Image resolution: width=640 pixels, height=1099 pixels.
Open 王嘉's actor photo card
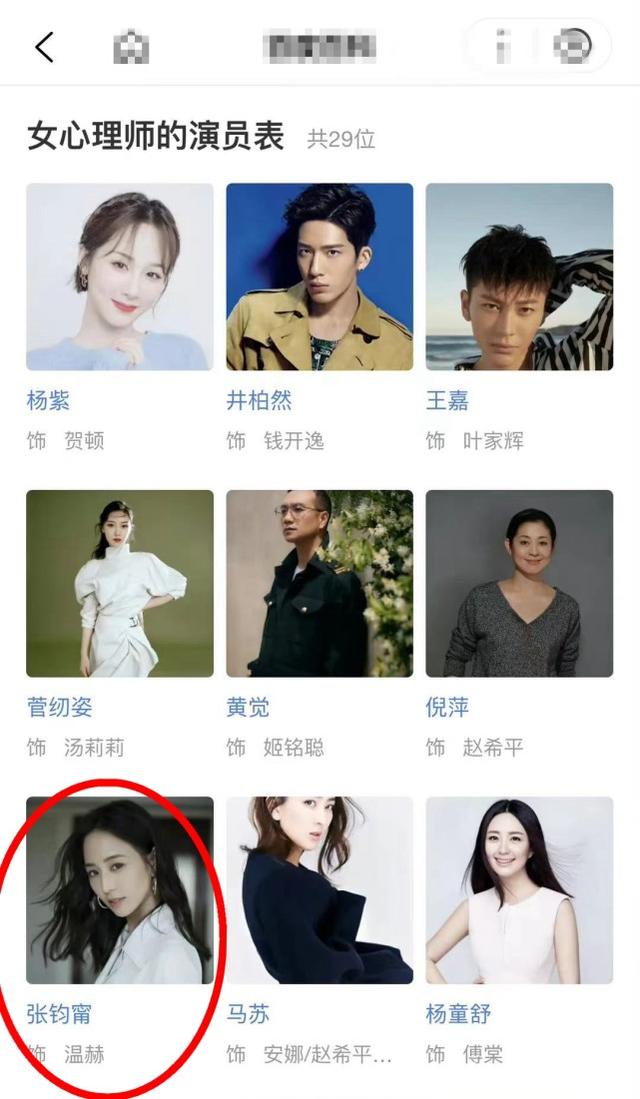[519, 277]
